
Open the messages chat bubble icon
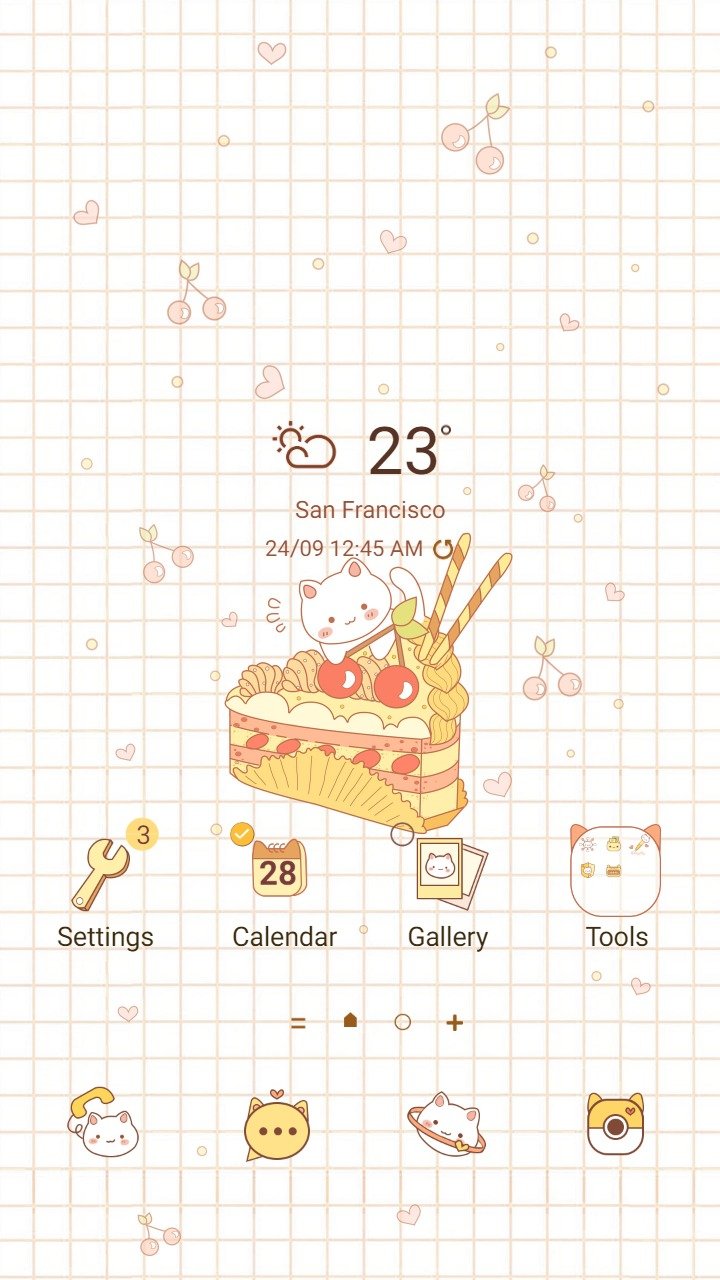pyautogui.click(x=277, y=1124)
